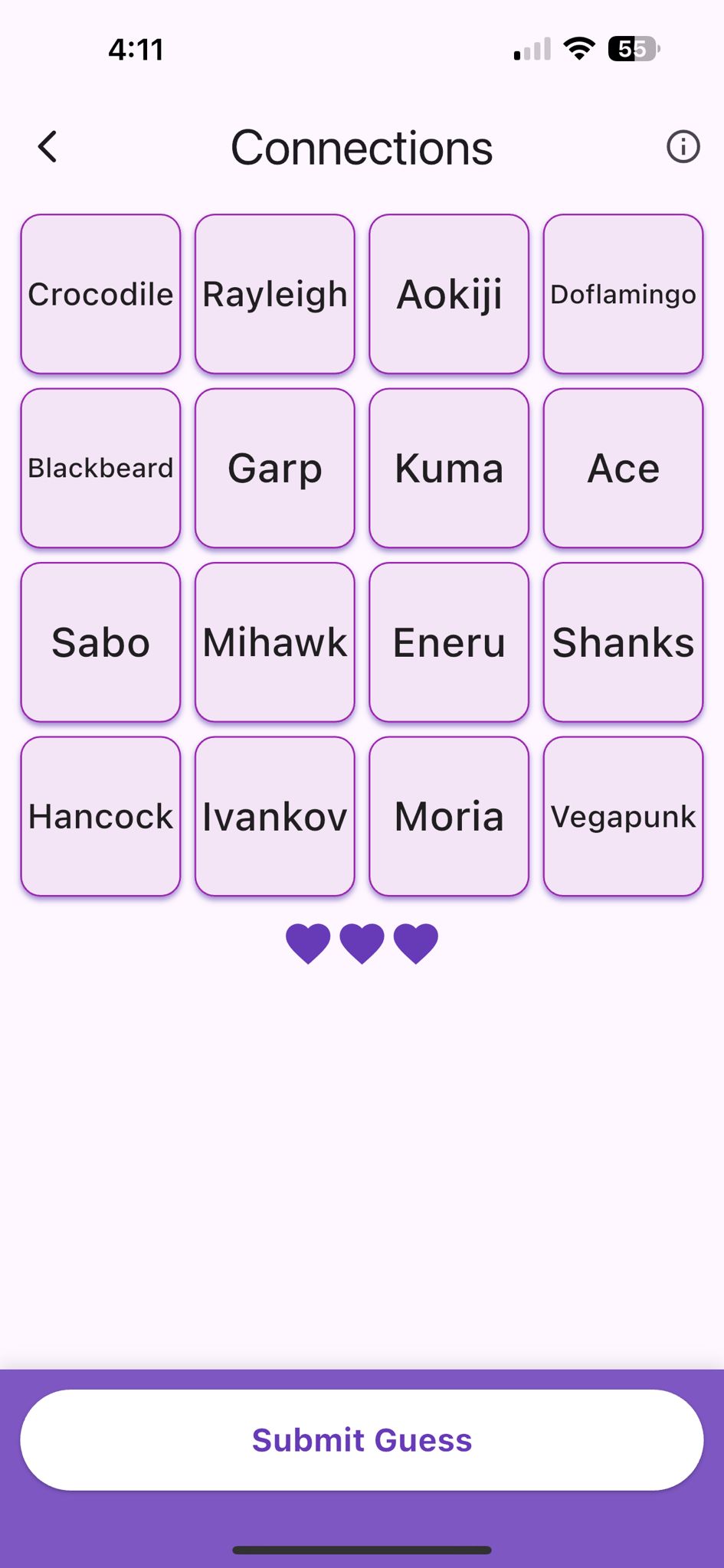Image resolution: width=724 pixels, height=1568 pixels.
Task: Select the Crocodile tile
Action: pyautogui.click(x=100, y=294)
